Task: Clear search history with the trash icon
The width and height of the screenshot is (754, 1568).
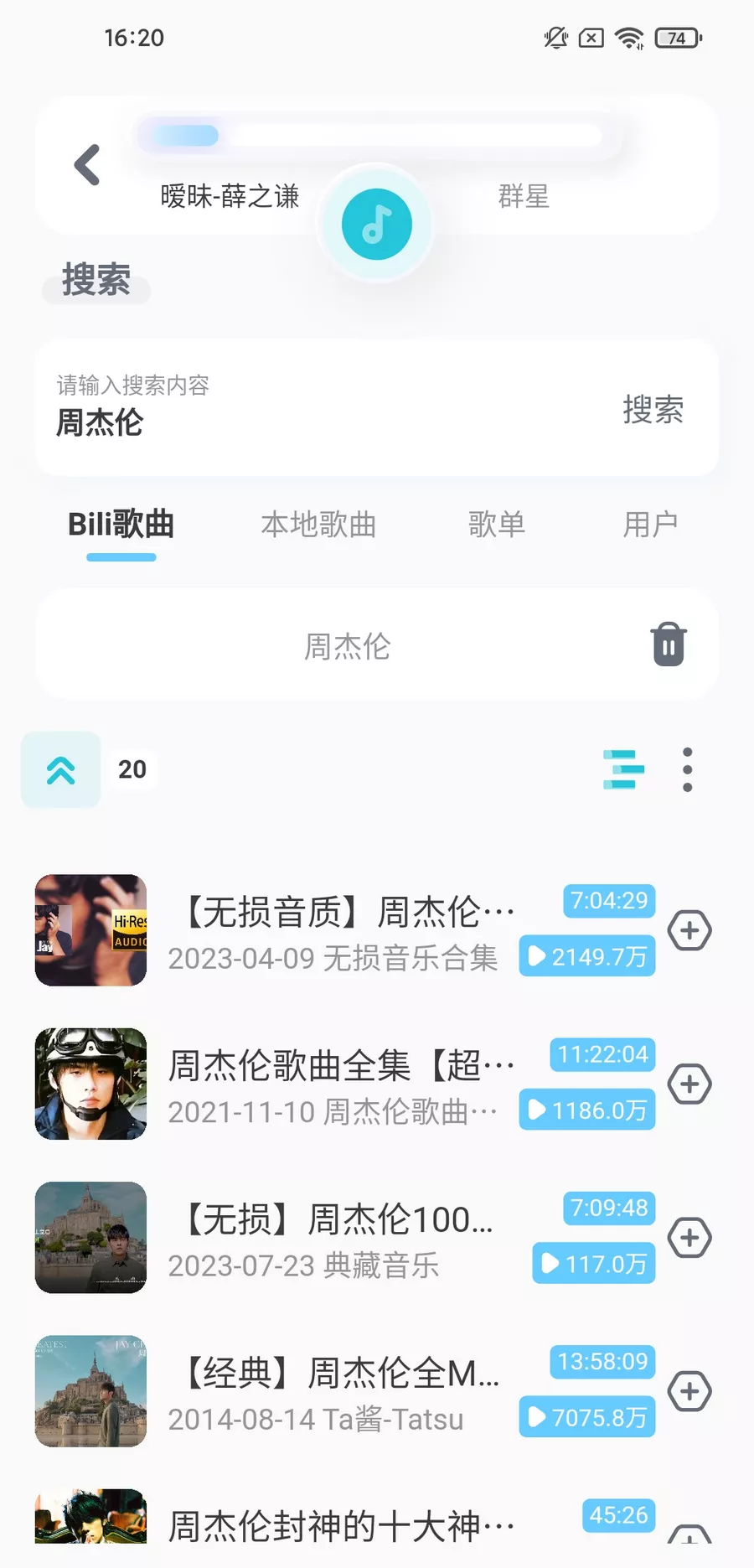Action: 666,644
